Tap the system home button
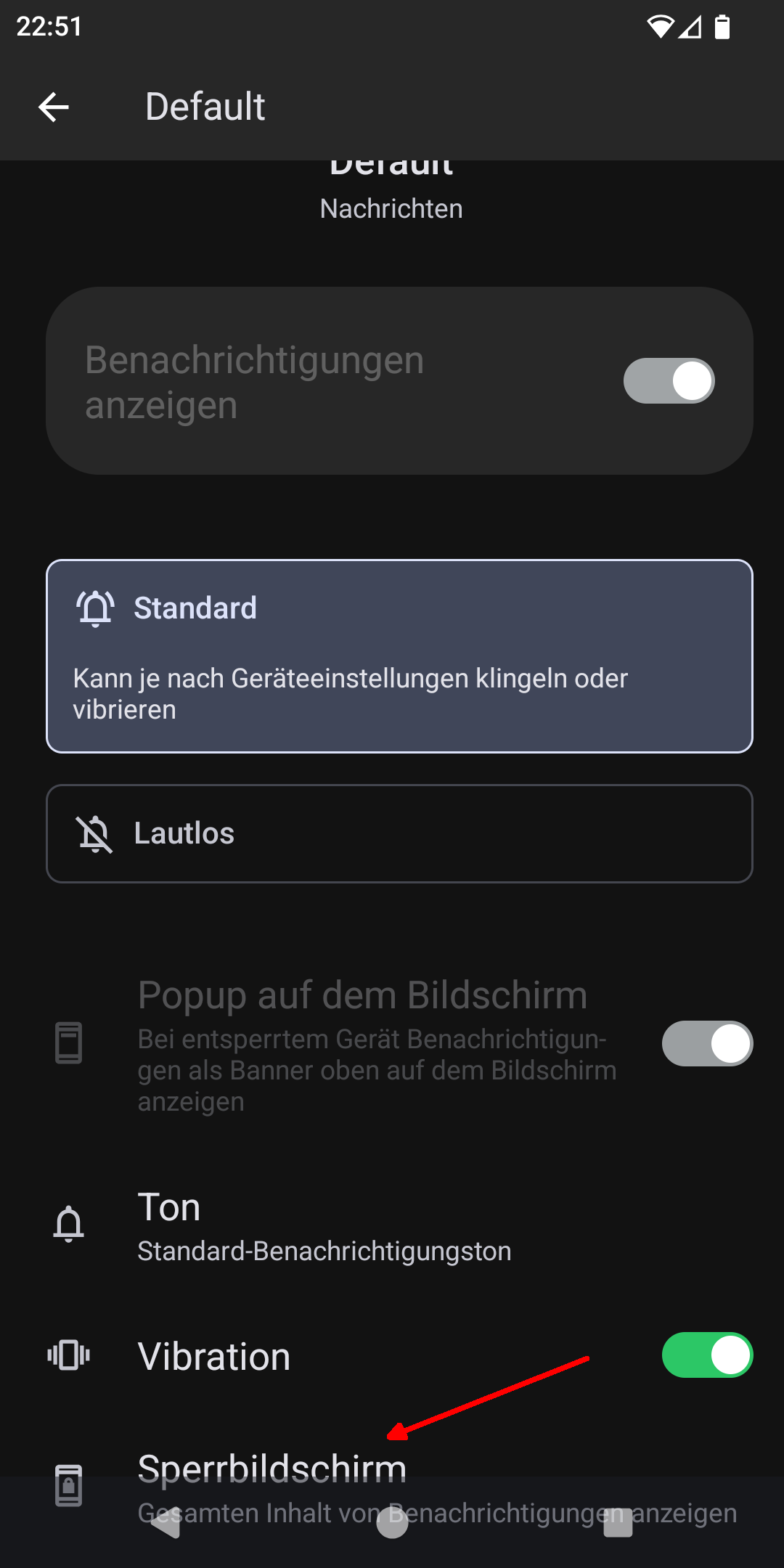 392,1523
